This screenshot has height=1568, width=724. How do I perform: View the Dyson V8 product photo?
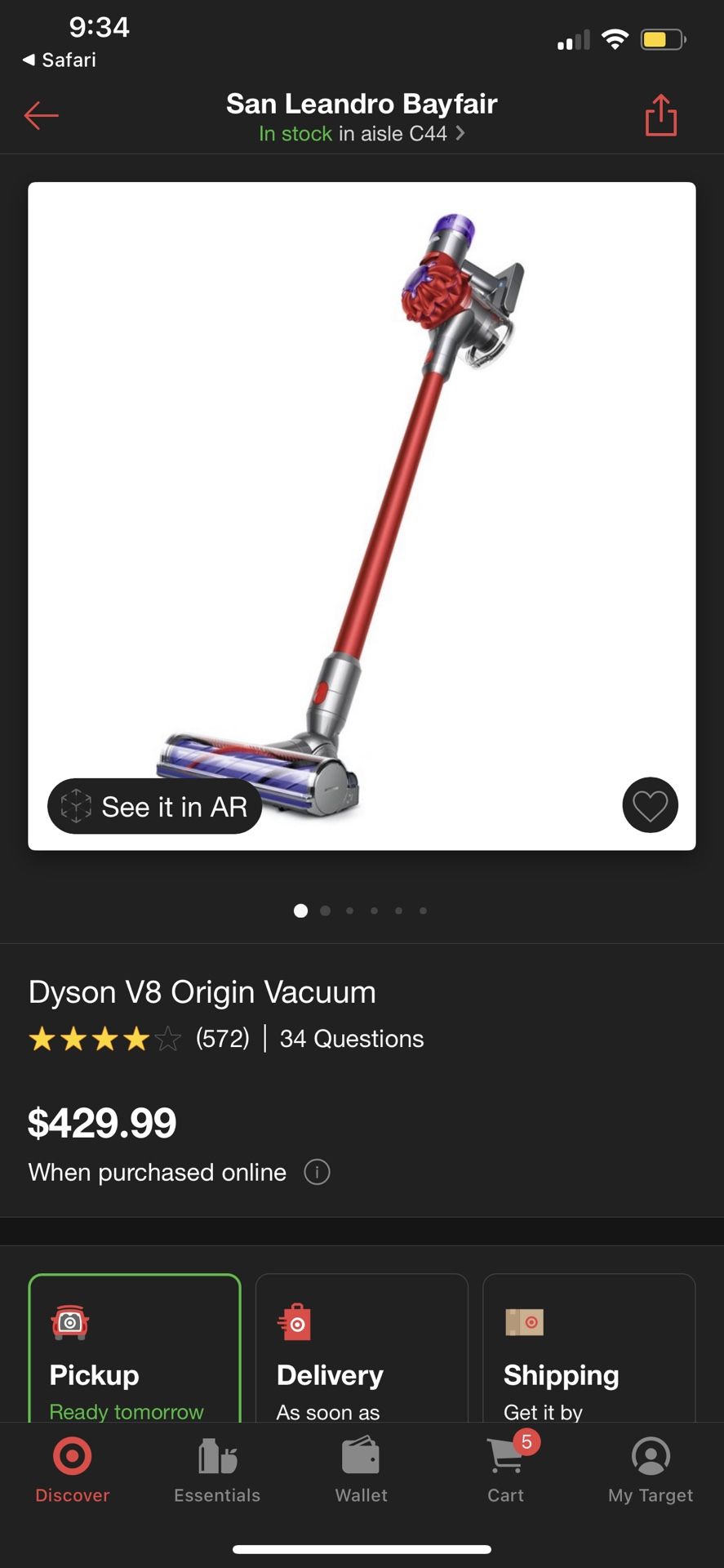[x=362, y=514]
